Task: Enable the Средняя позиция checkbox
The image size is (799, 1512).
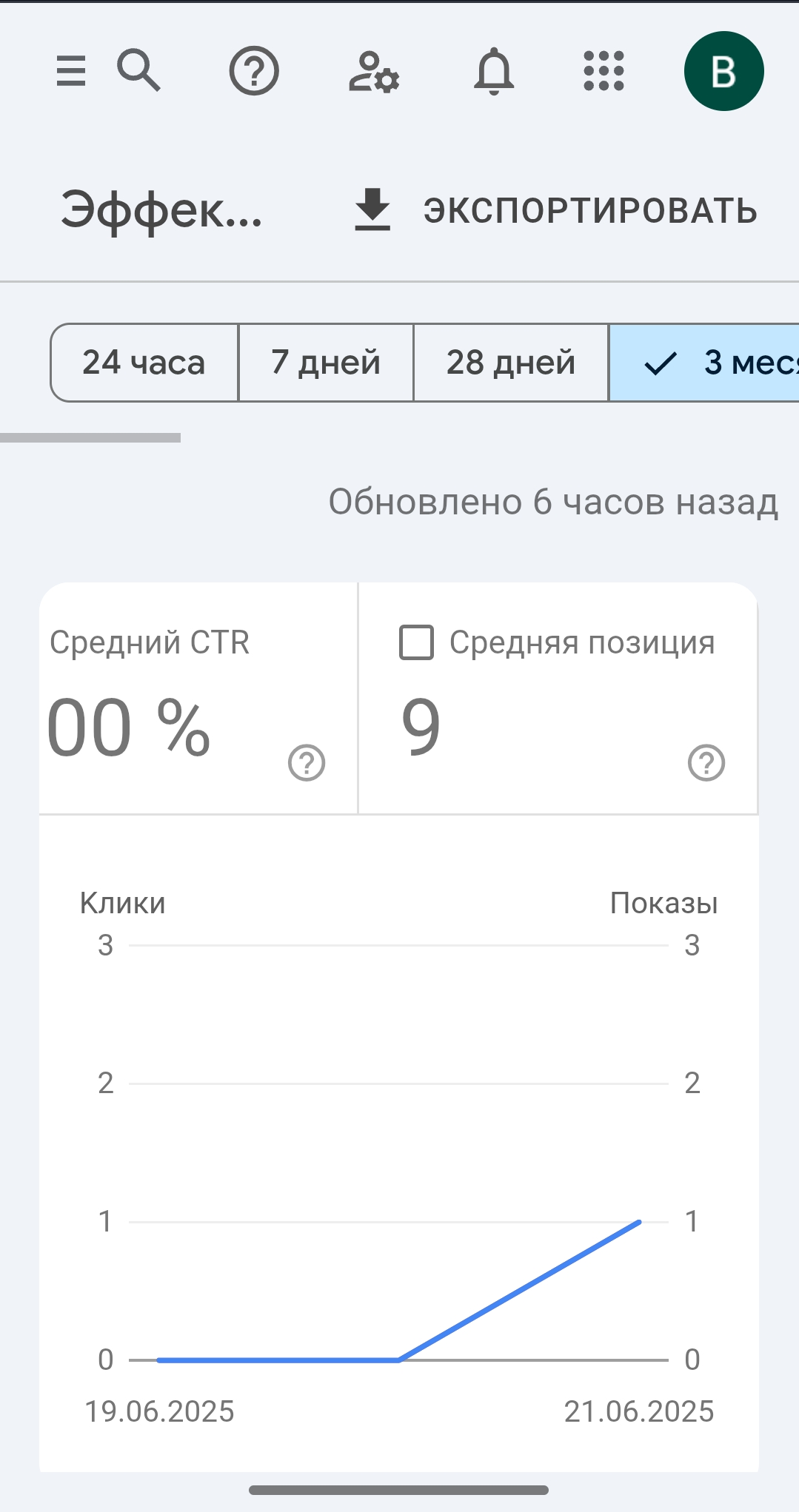Action: click(x=416, y=642)
